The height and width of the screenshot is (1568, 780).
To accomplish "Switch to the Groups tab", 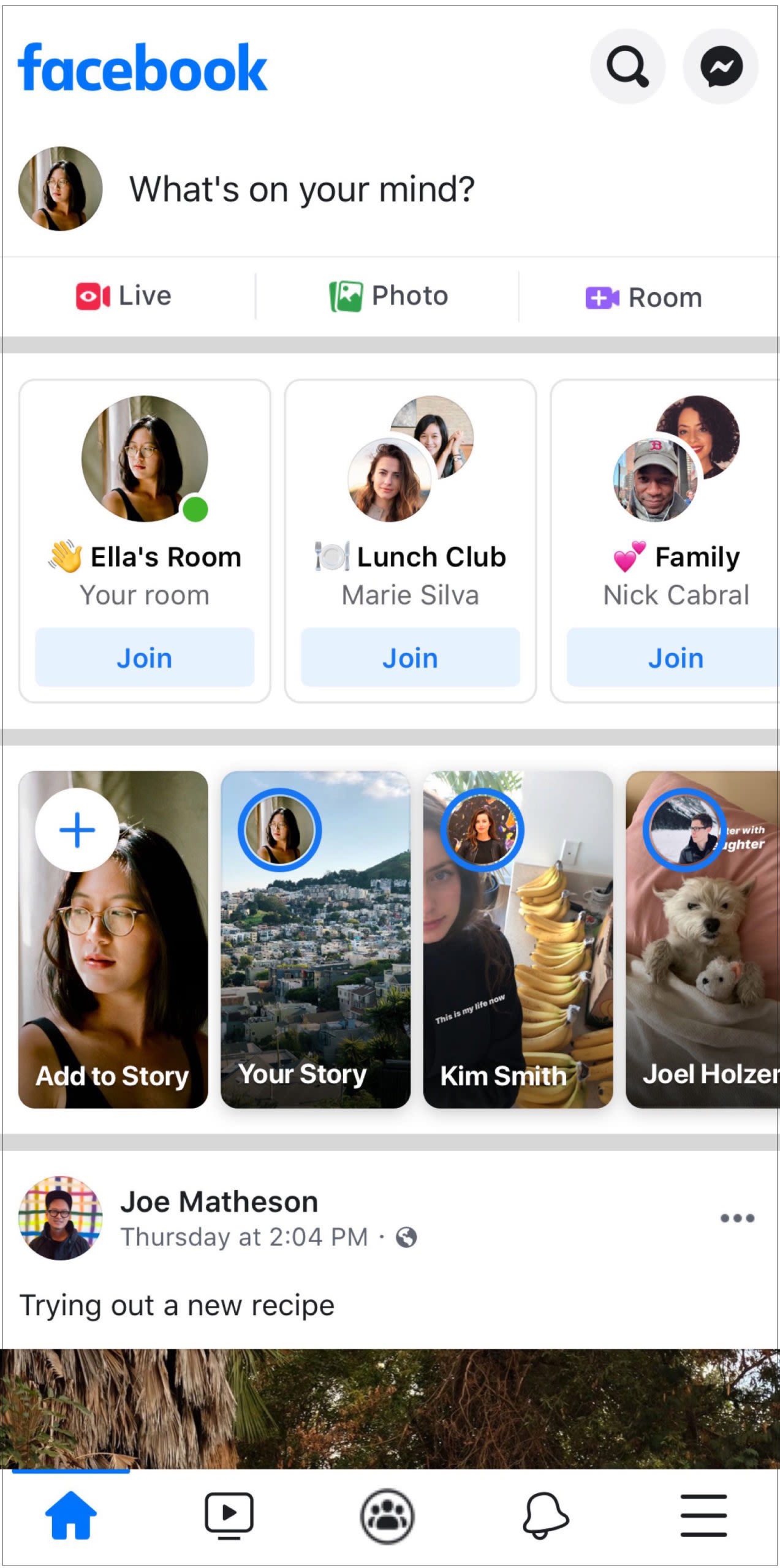I will point(387,1517).
